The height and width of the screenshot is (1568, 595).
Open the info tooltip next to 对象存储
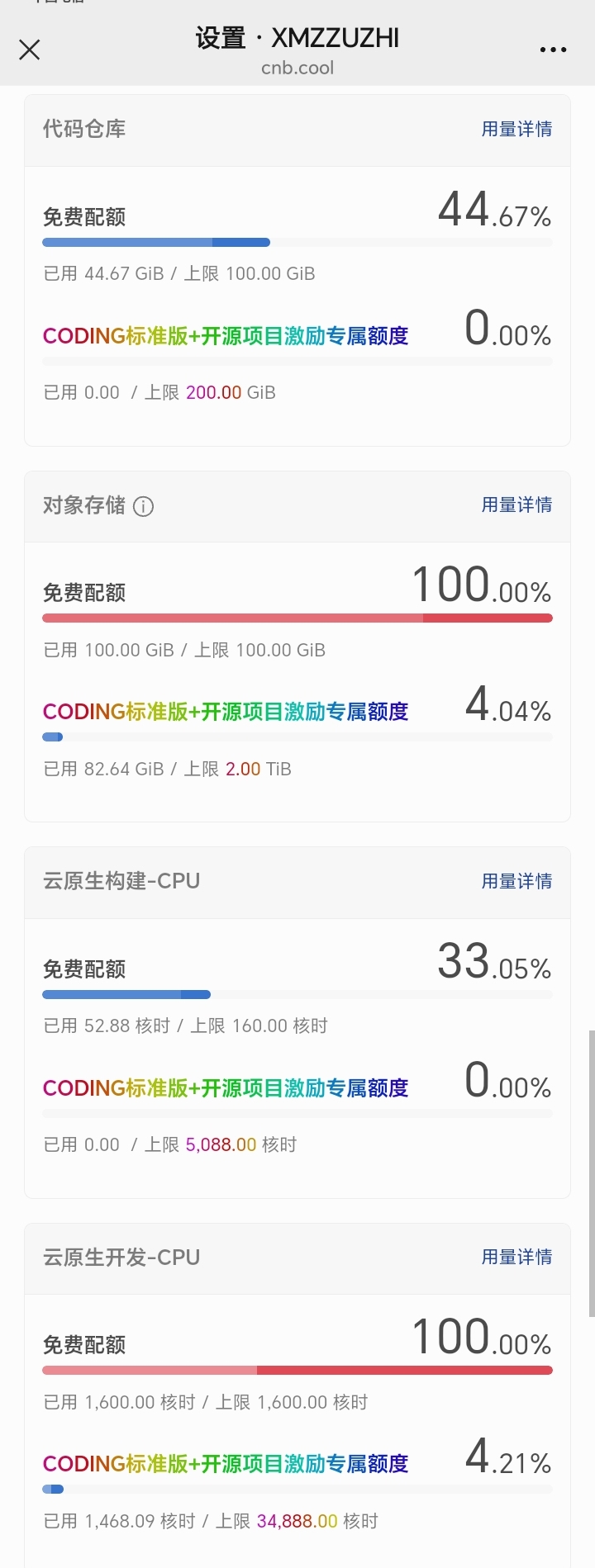coord(143,506)
